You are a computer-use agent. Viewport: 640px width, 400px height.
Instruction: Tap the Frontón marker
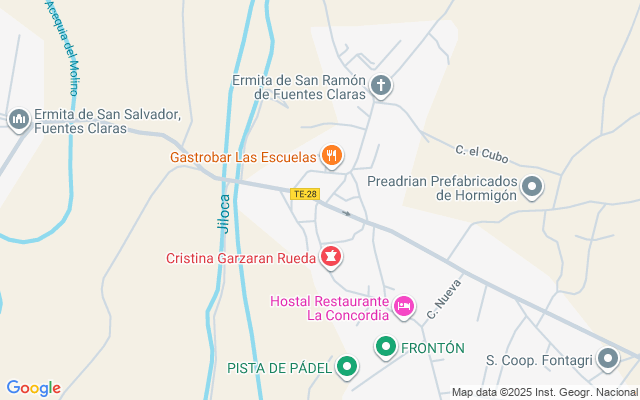click(x=386, y=348)
